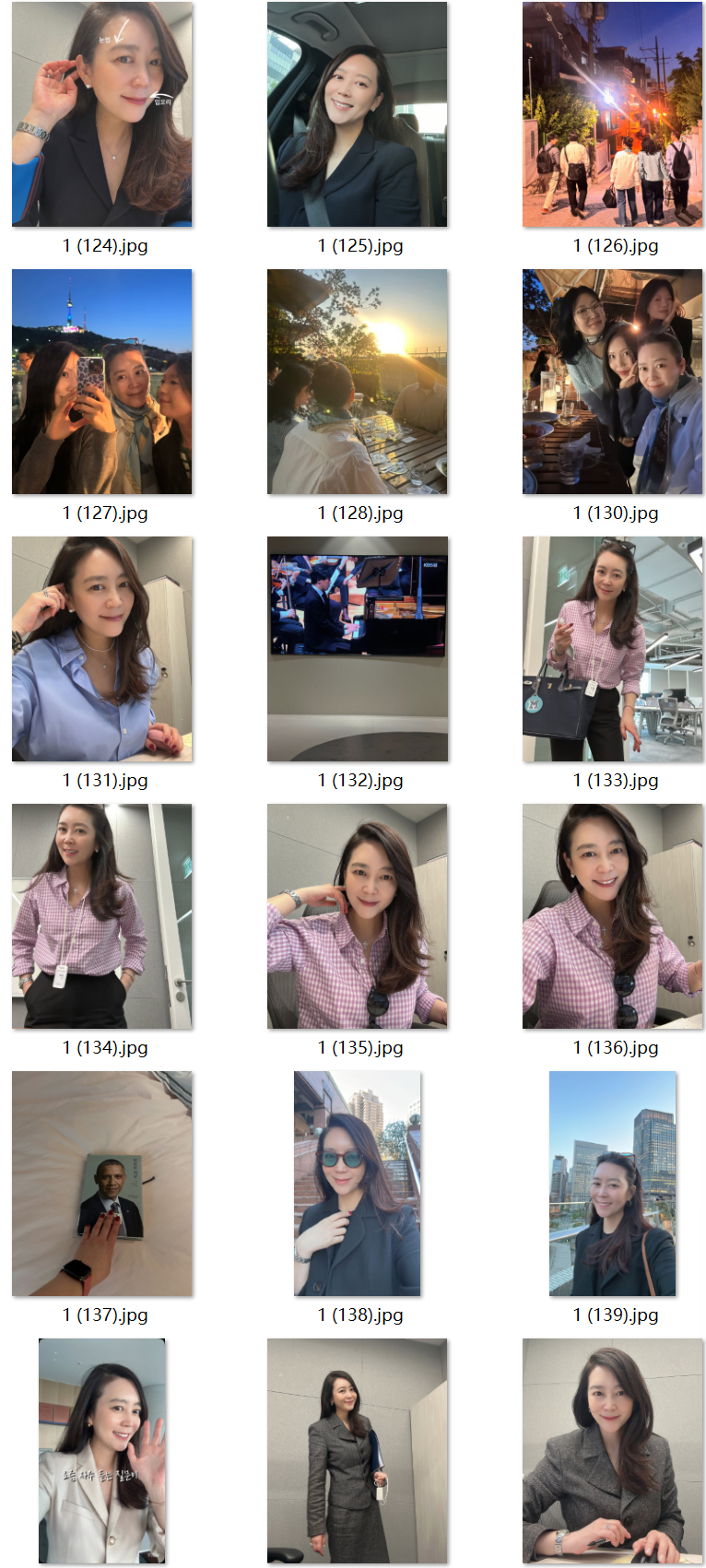Select the skyline photo 1 (139).jpg
This screenshot has height=1568, width=706.
click(x=612, y=1184)
